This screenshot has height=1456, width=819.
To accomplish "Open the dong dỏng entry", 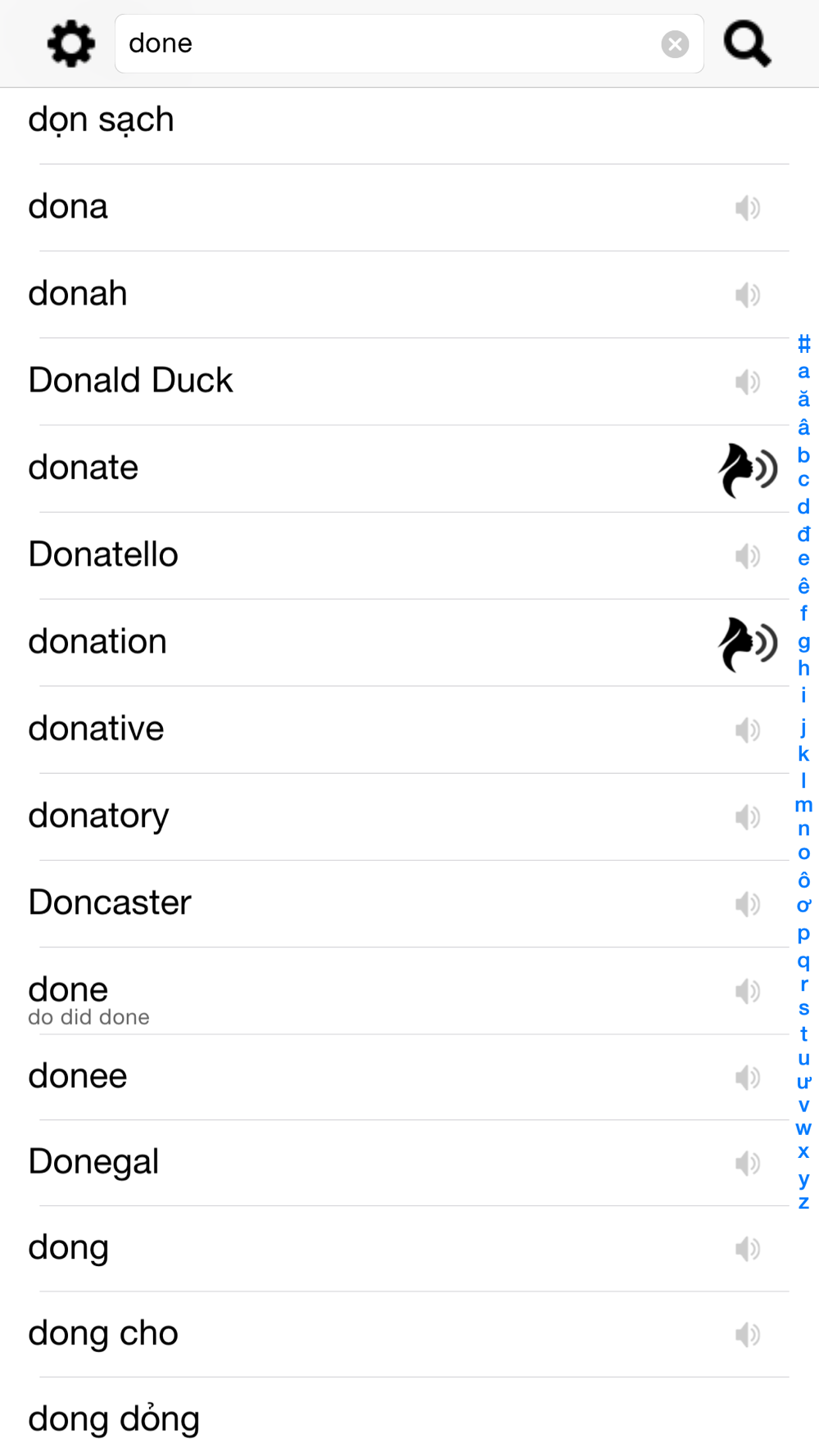I will 409,1417.
